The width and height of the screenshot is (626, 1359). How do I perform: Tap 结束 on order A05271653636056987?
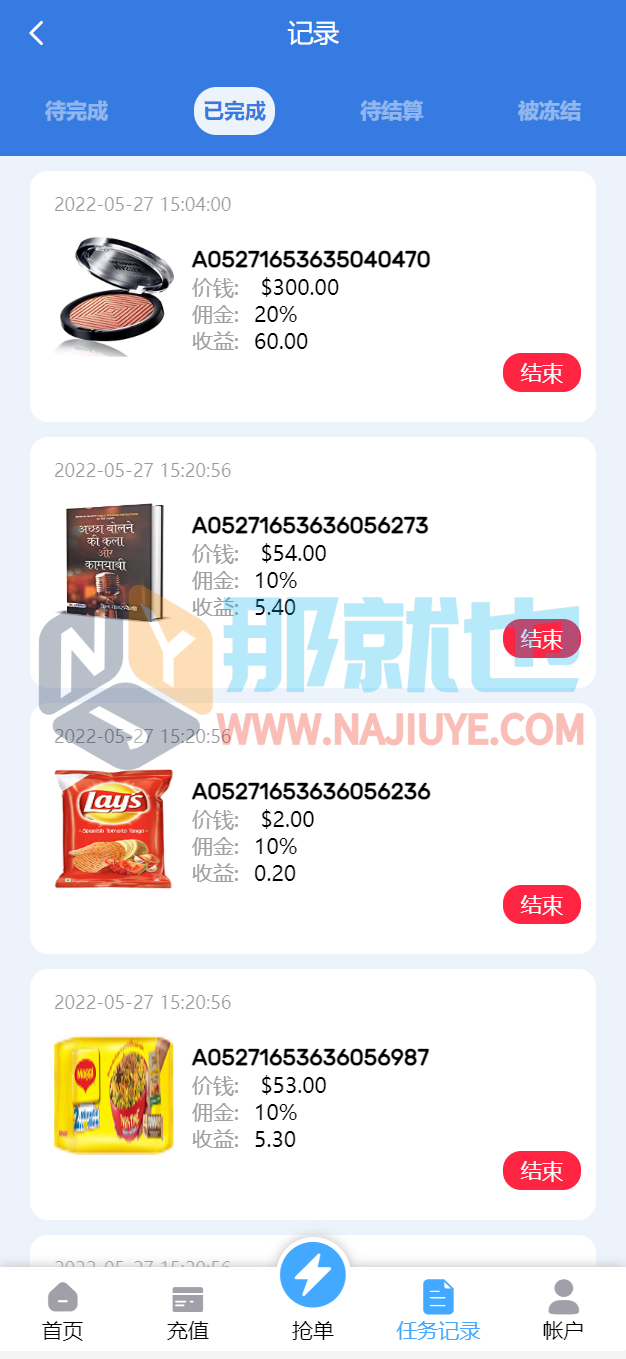(x=541, y=1171)
